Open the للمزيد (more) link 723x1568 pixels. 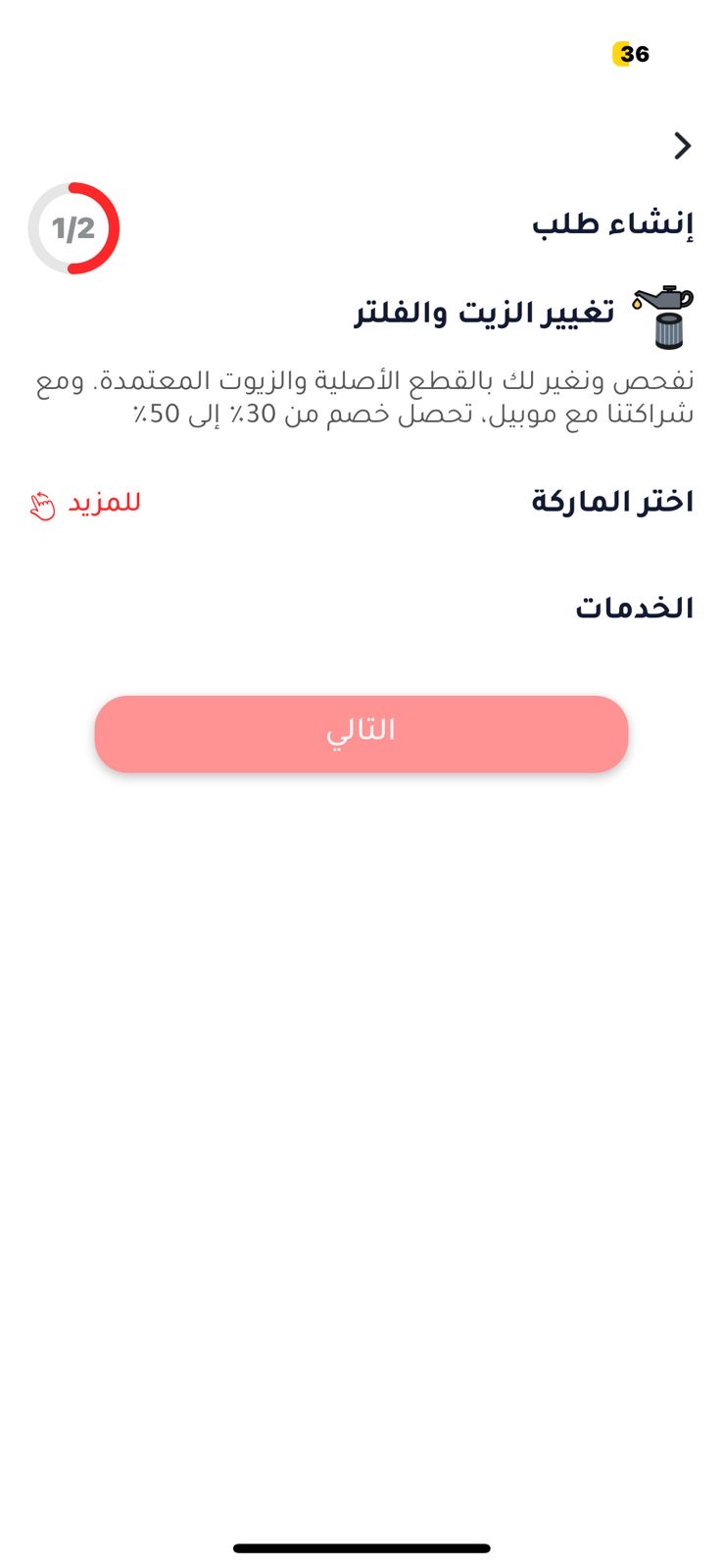(88, 504)
